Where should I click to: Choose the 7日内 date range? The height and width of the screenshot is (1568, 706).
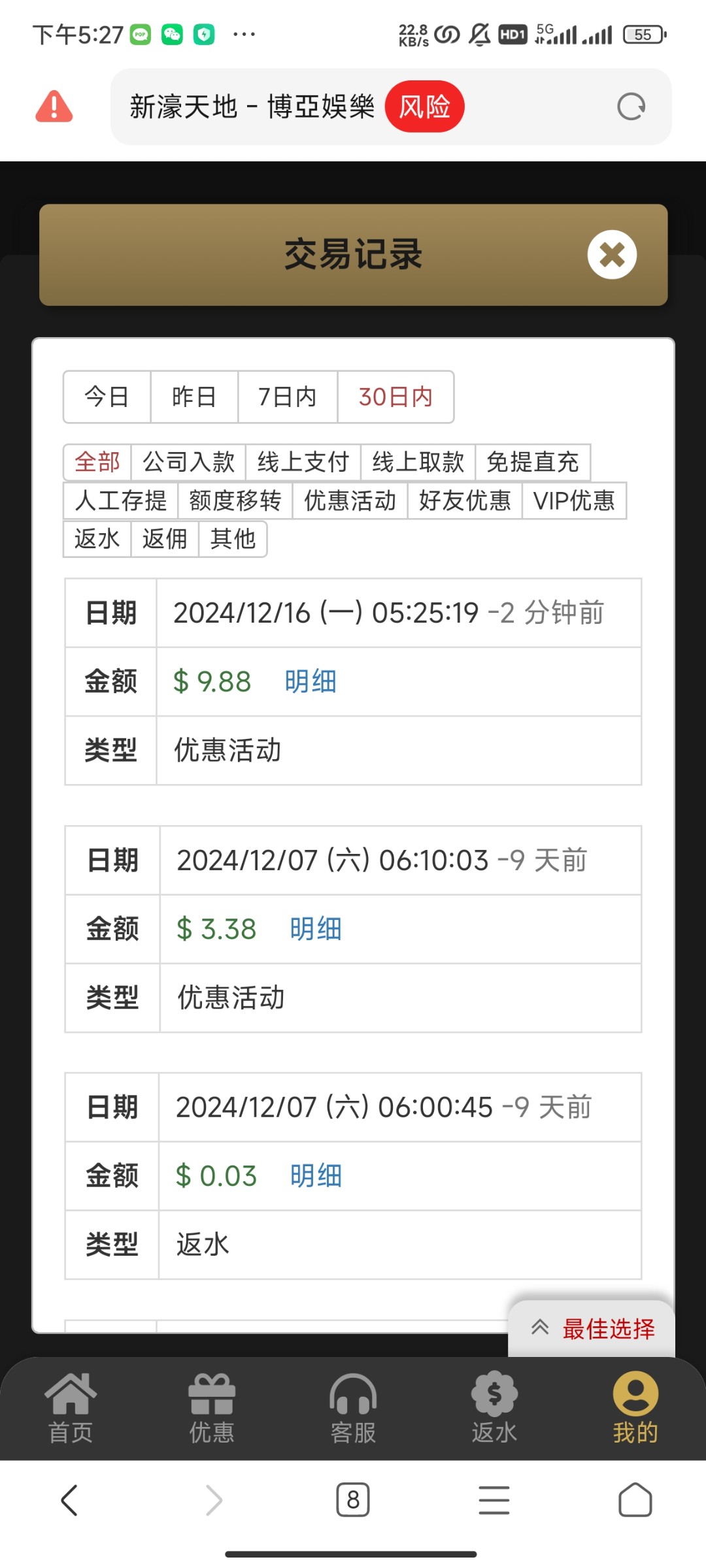coord(288,397)
